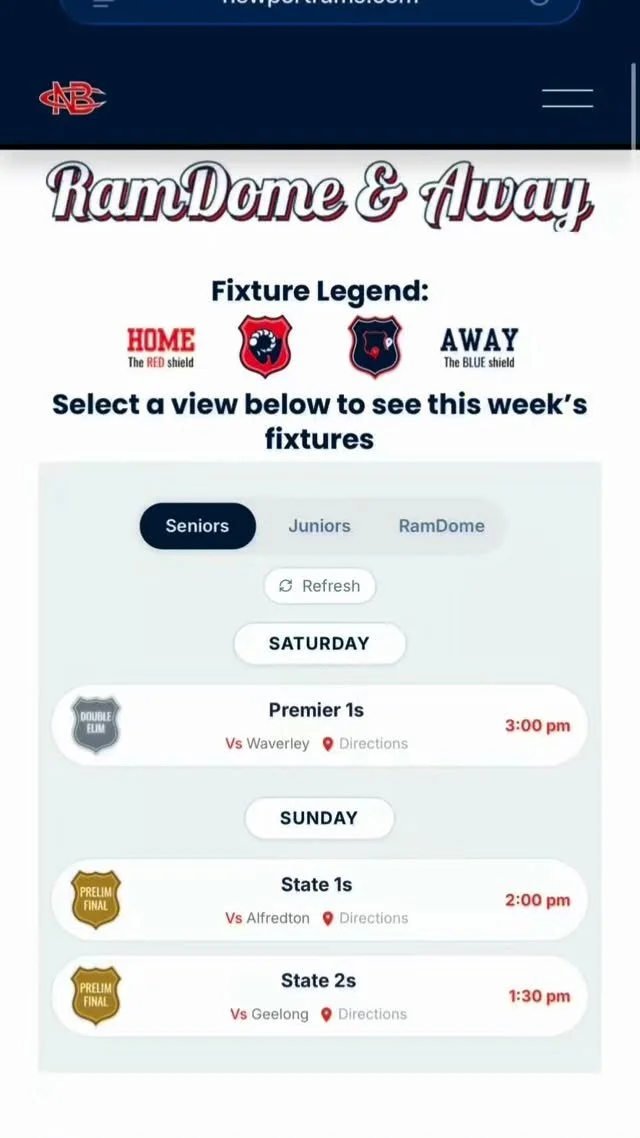Screen dimensions: 640x1138
Task: Tap the browser address bar
Action: click(319, 6)
